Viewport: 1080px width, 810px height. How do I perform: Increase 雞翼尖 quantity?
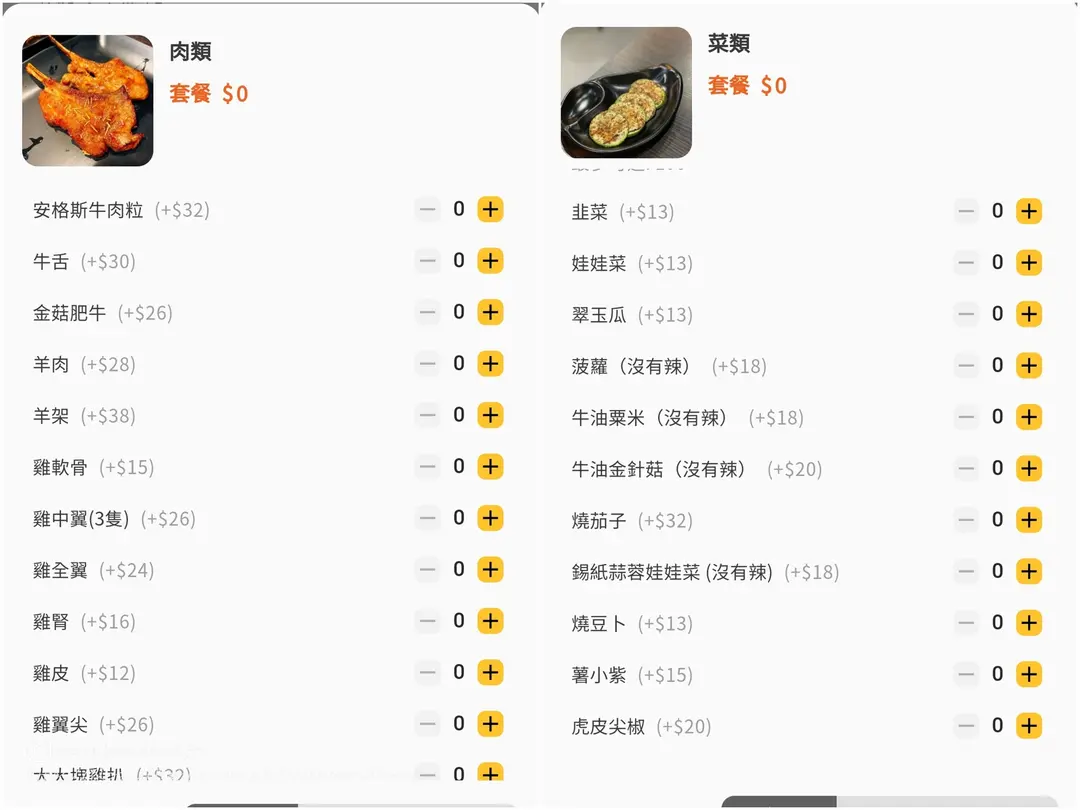point(490,724)
